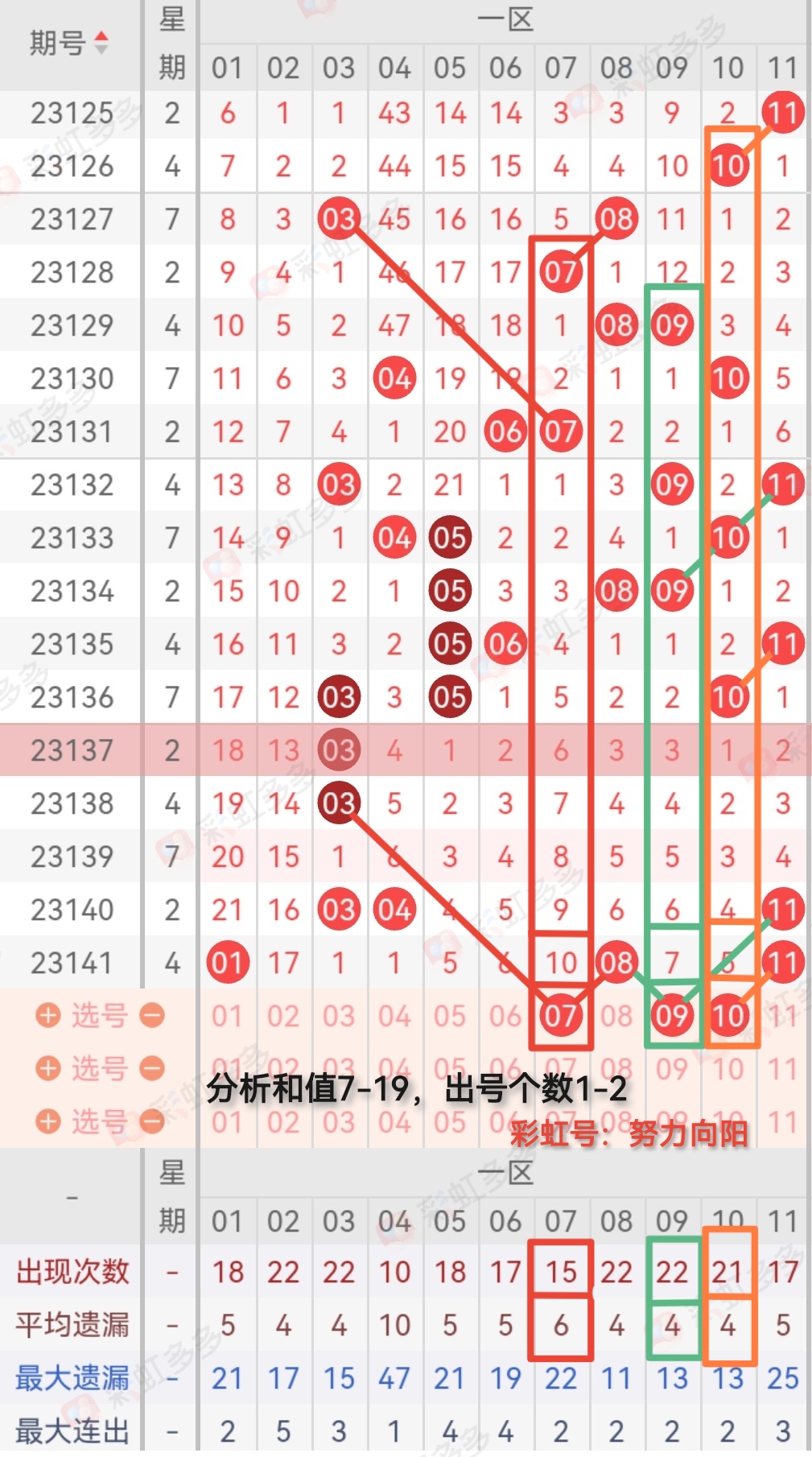
Task: Tap the plus icon in the second 选号 row
Action: [x=48, y=1068]
